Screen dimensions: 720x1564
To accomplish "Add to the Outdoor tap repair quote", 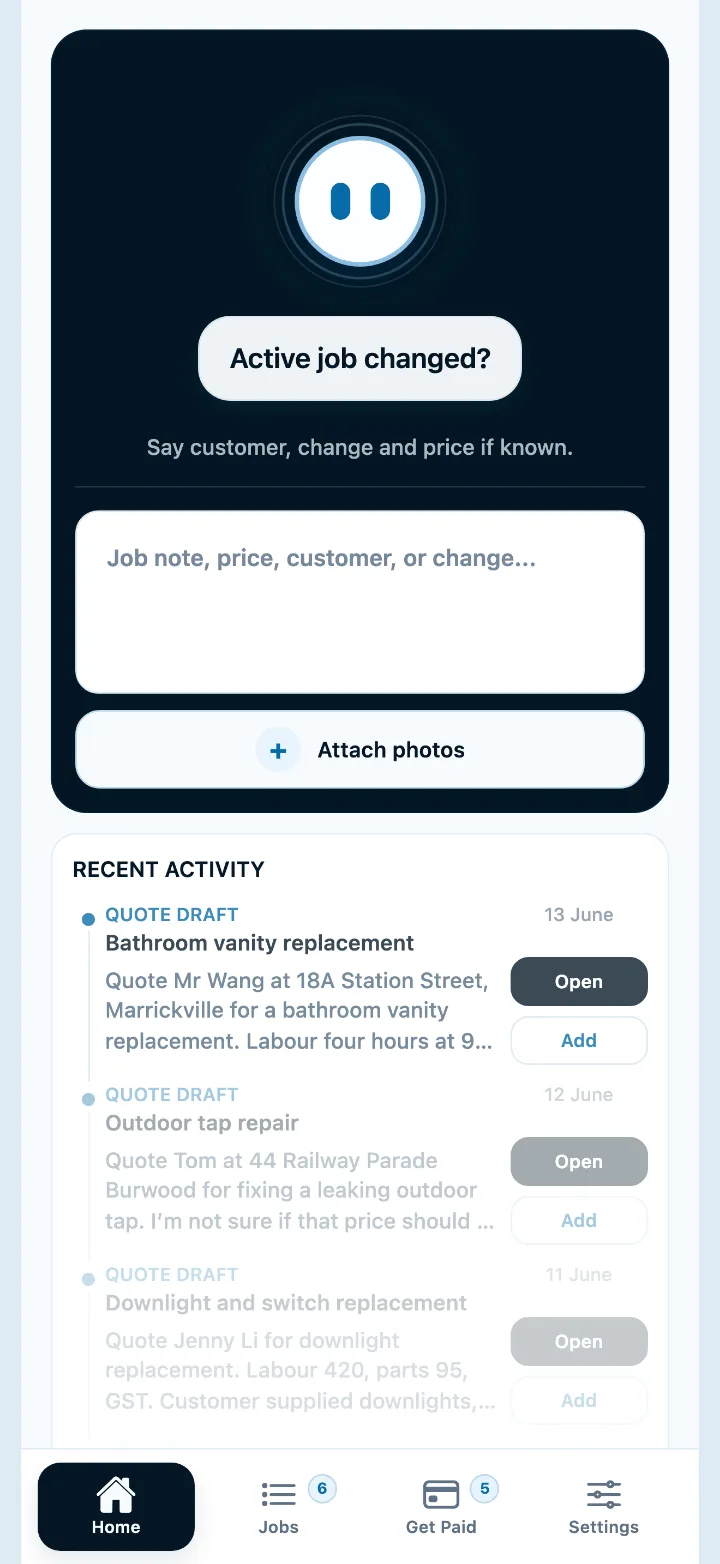I will coord(579,1220).
